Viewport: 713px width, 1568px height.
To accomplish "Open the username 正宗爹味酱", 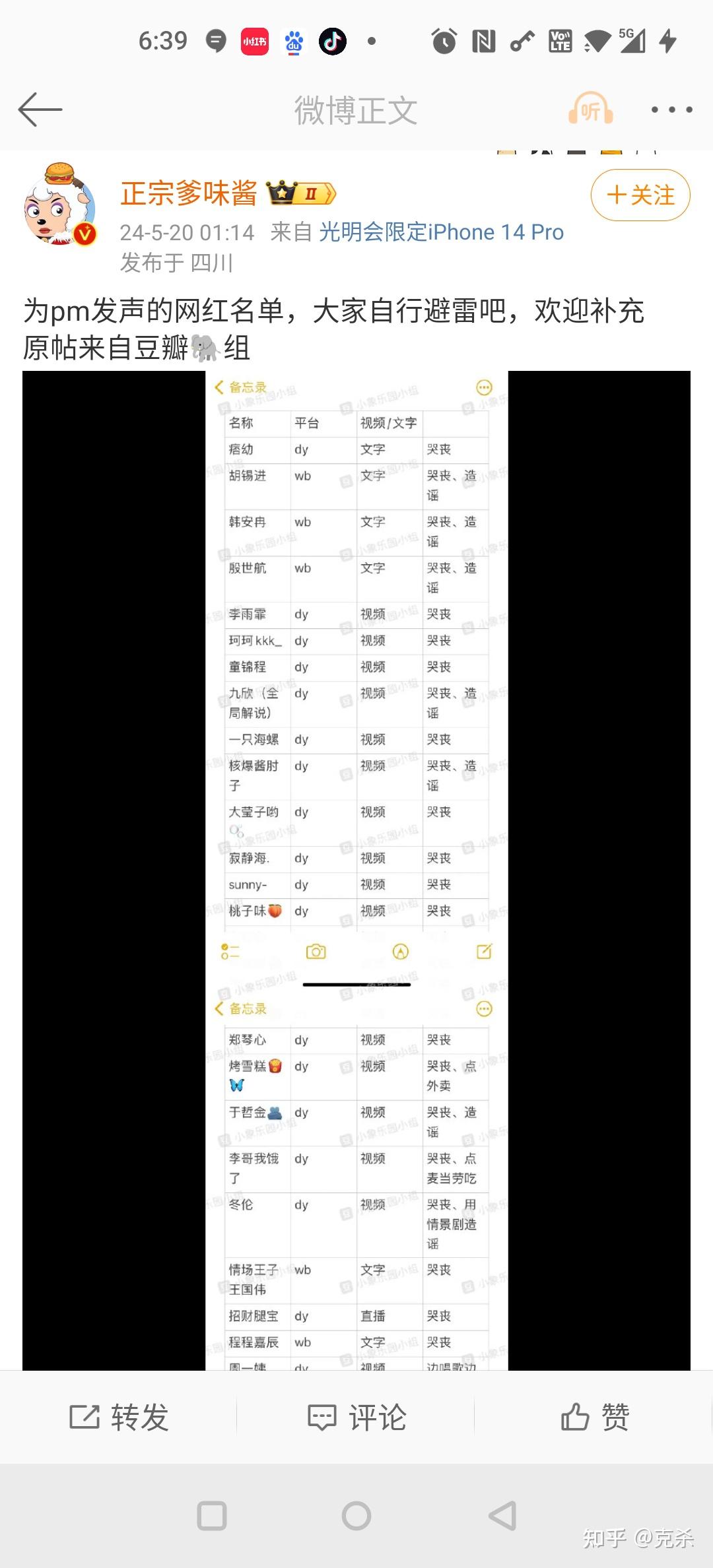I will 189,194.
